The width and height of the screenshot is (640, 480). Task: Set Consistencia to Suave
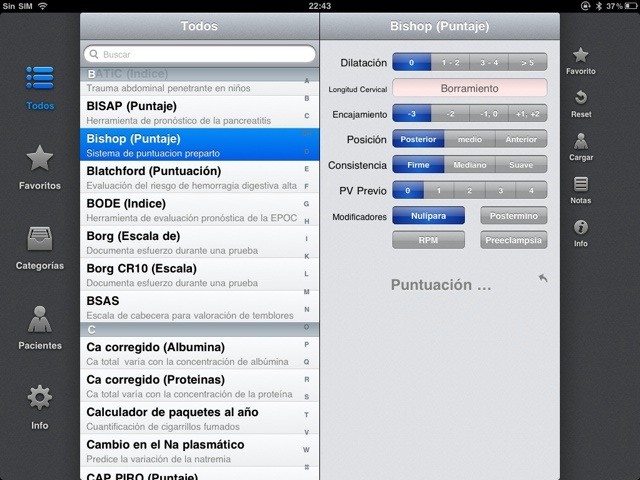[520, 165]
